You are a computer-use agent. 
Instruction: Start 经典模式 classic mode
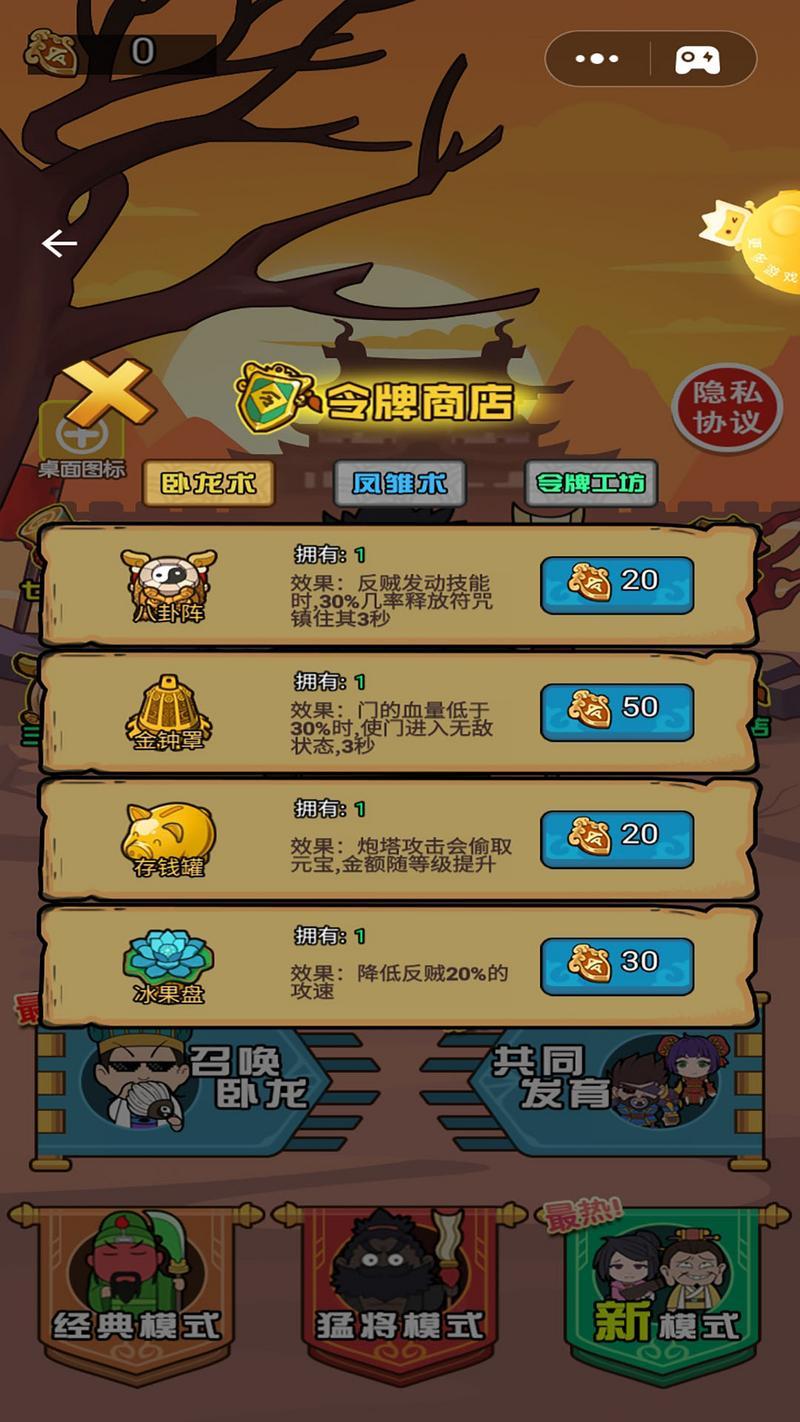[135, 1290]
